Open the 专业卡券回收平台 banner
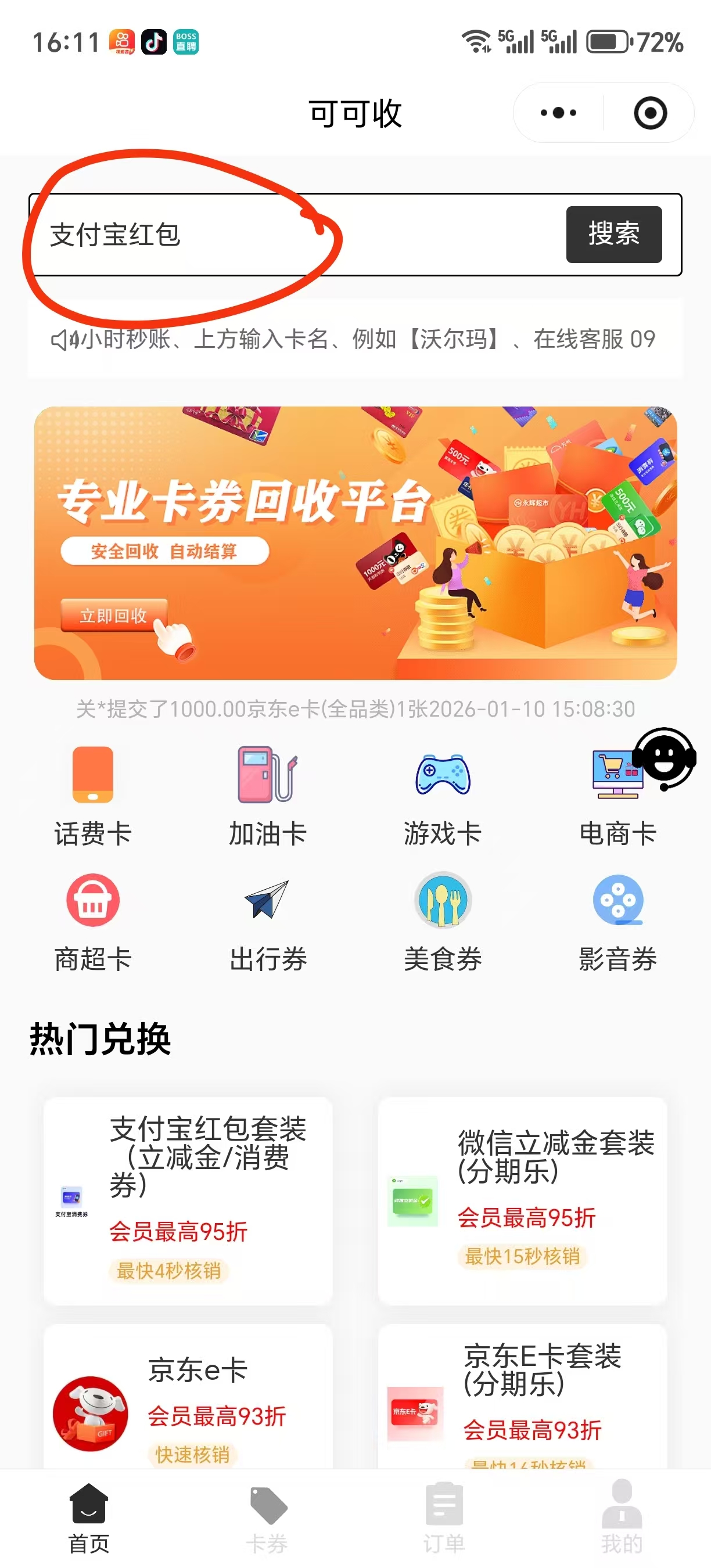Viewport: 711px width, 1568px height. click(355, 543)
